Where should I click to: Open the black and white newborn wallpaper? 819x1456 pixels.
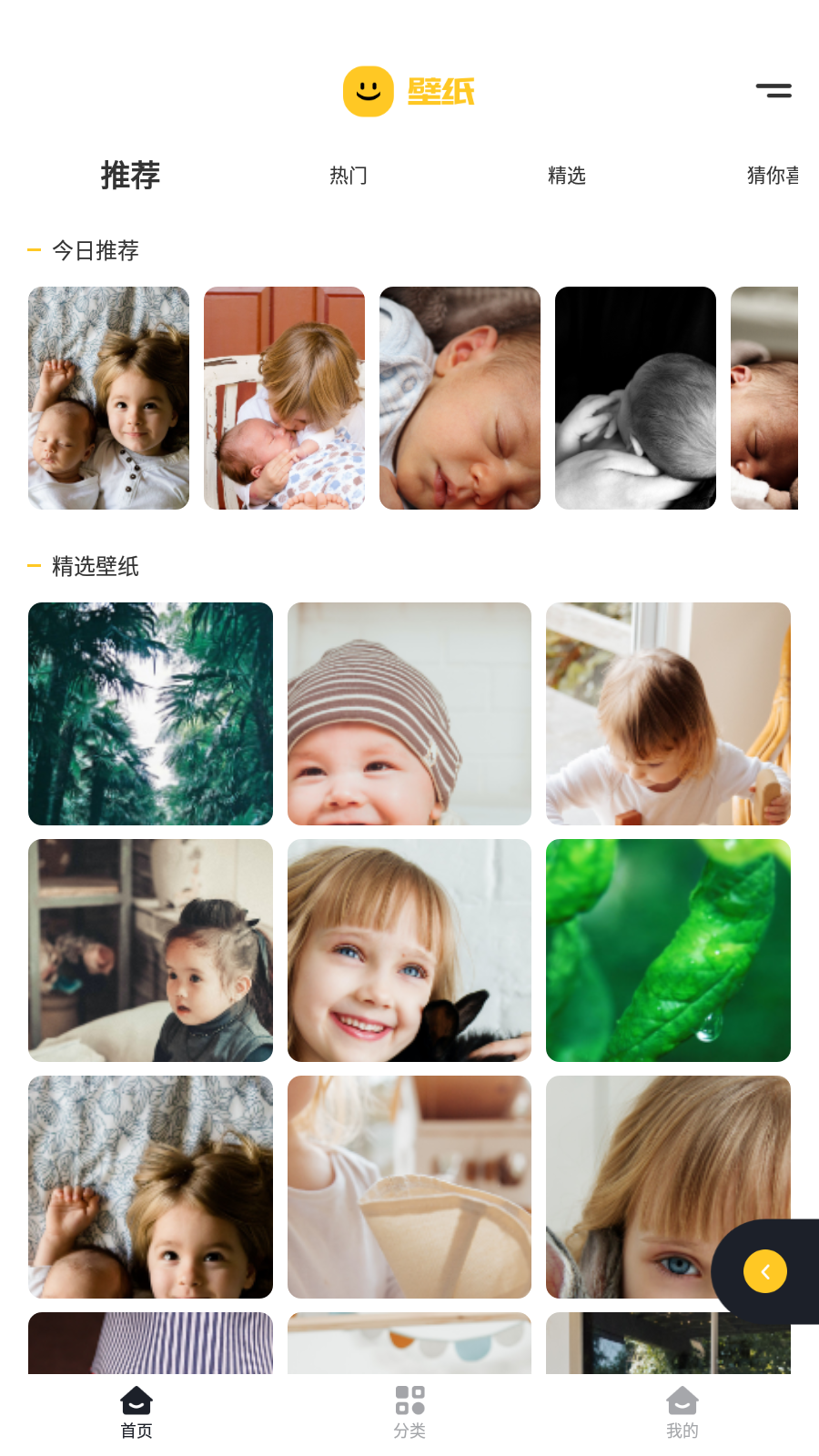tap(635, 398)
